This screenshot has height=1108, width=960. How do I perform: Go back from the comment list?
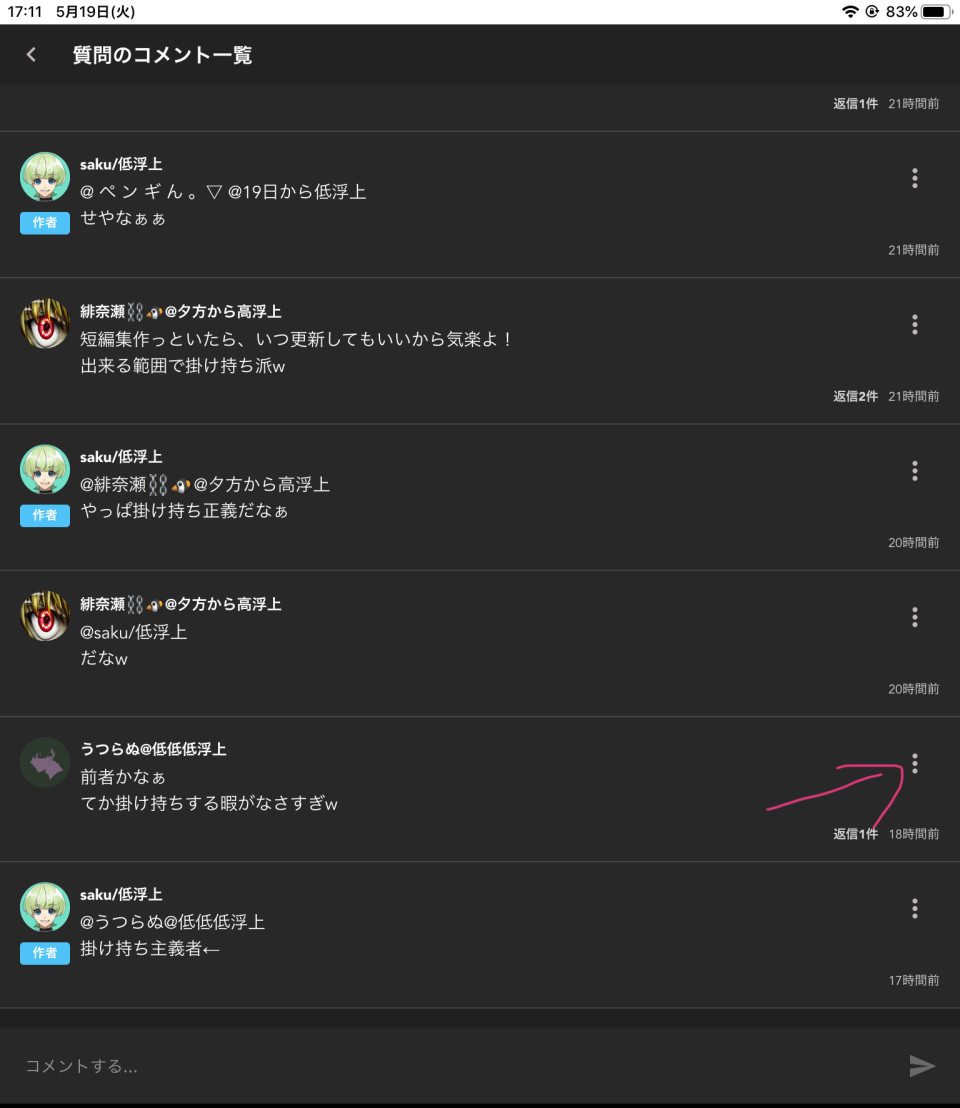[x=31, y=55]
